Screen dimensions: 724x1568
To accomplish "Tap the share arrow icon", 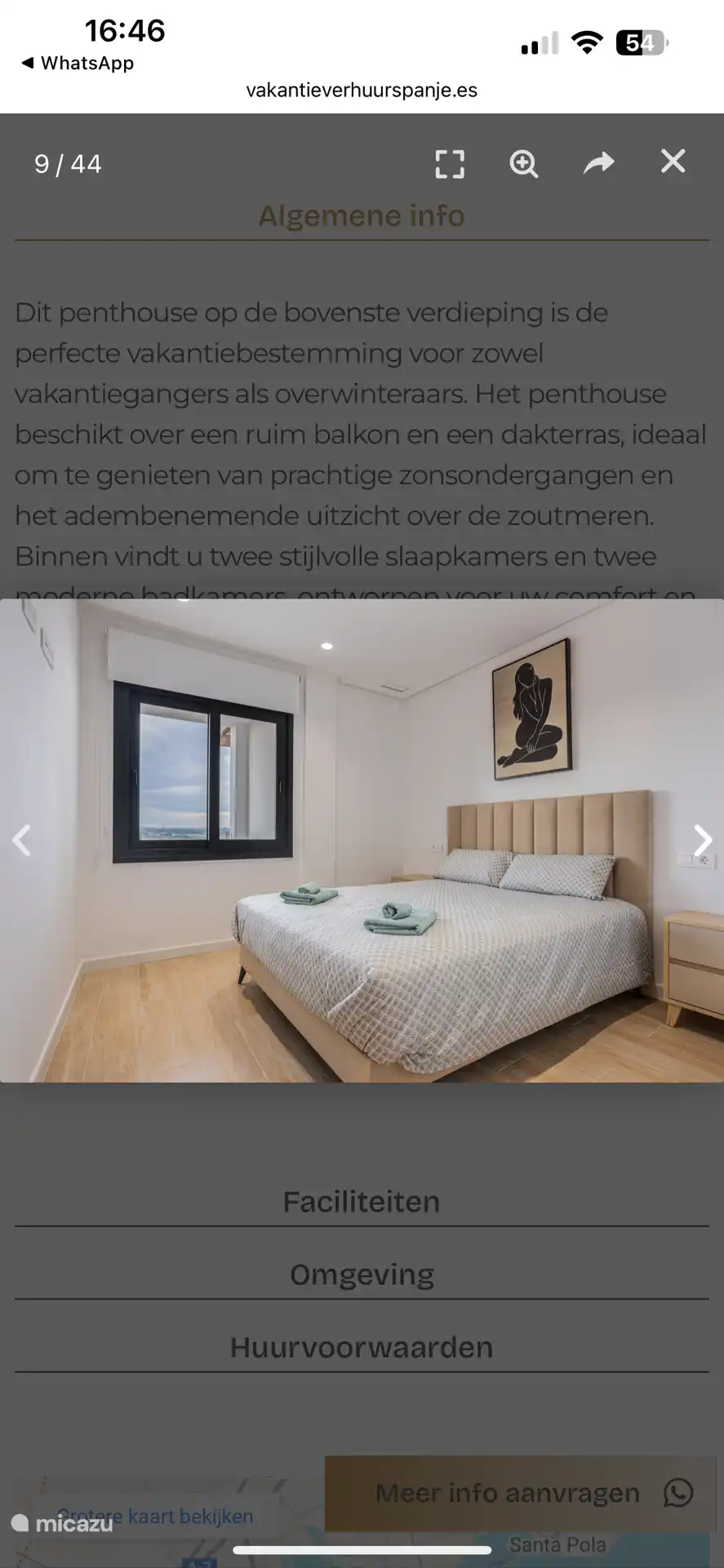I will point(598,162).
